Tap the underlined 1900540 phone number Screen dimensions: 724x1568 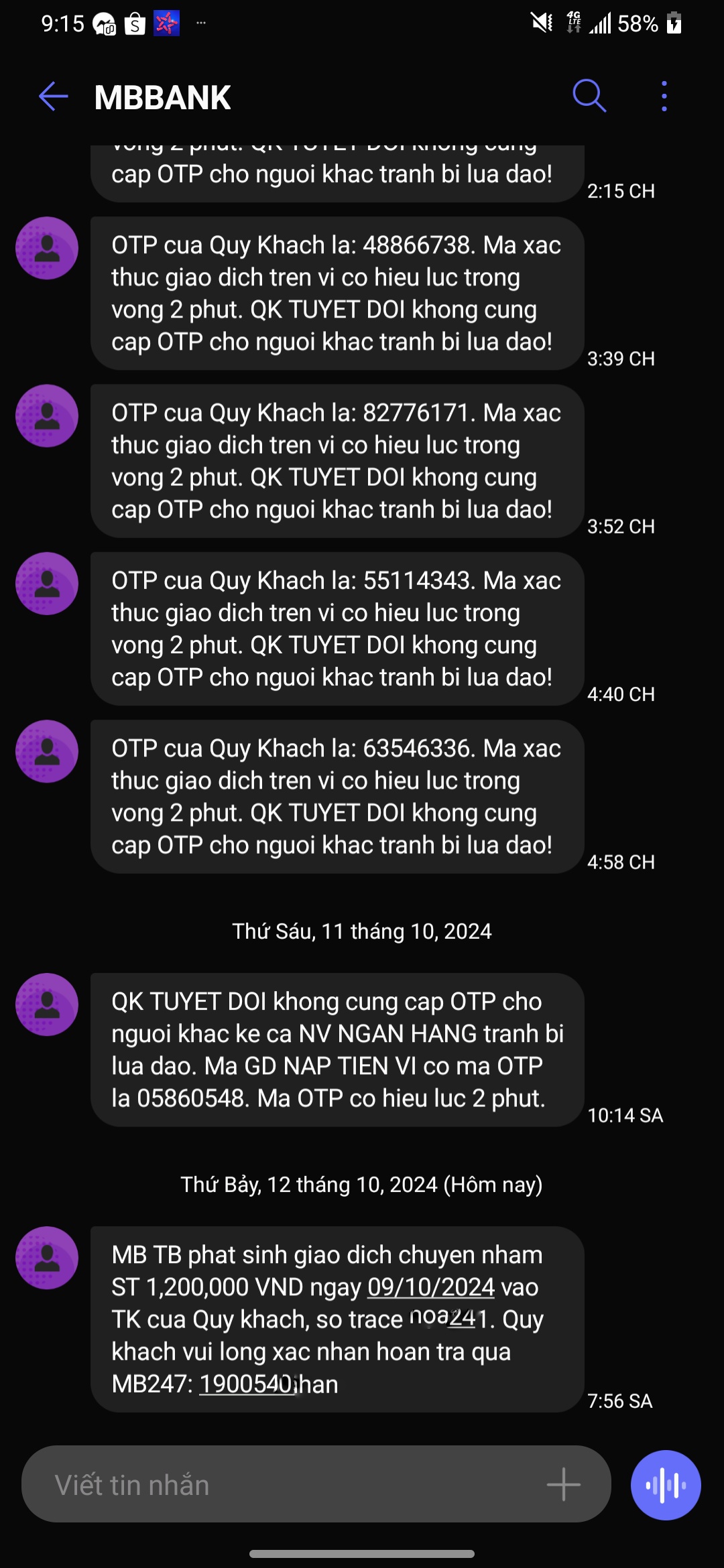pyautogui.click(x=245, y=1384)
